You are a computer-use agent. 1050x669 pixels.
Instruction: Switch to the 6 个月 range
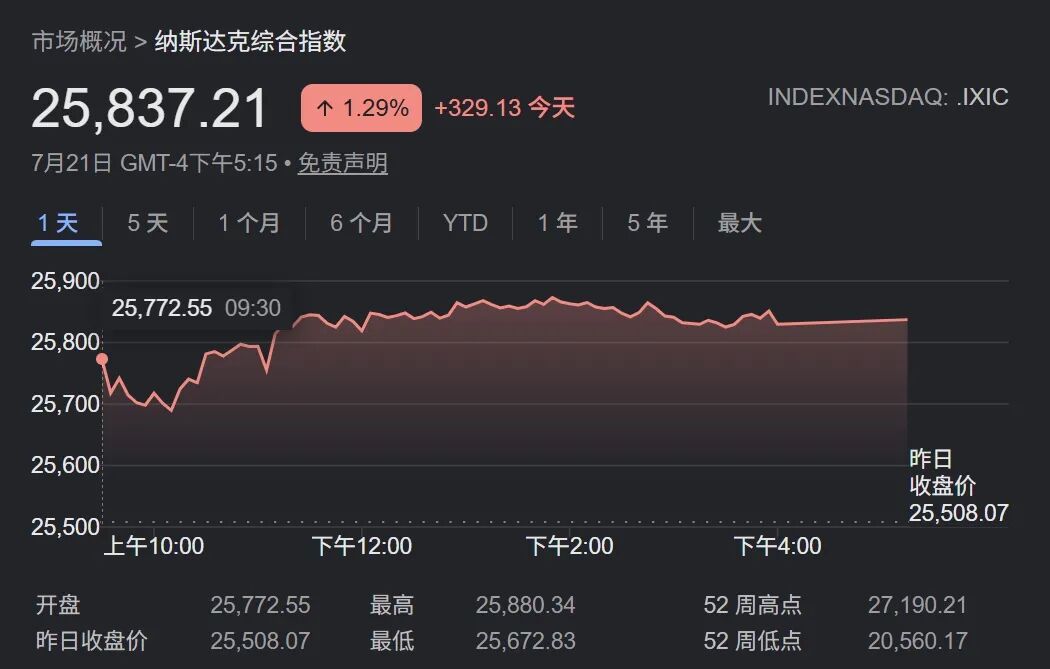tap(362, 223)
